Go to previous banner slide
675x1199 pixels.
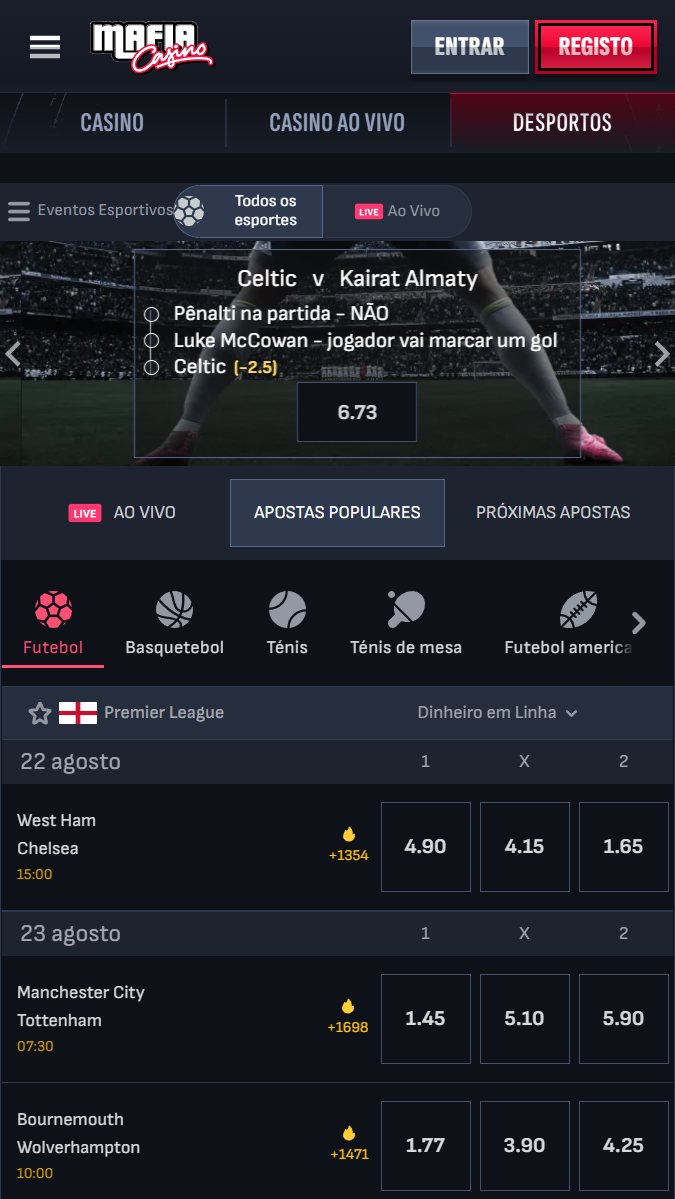[x=13, y=353]
